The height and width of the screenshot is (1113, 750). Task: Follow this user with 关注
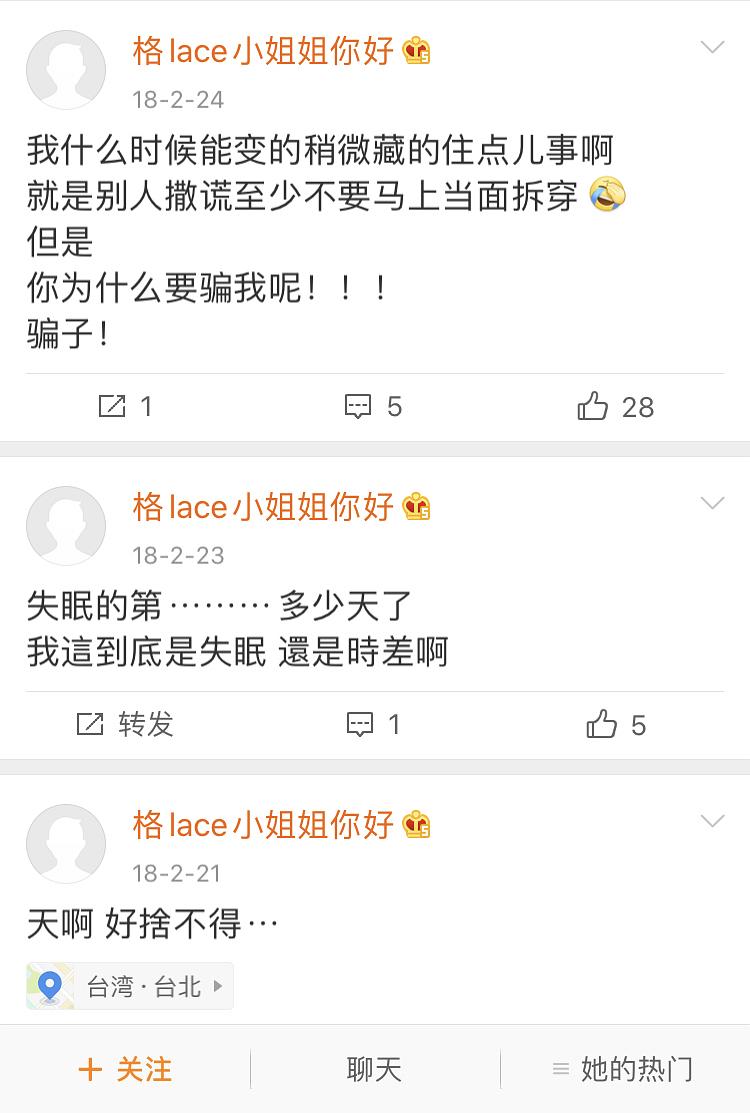click(x=125, y=1069)
